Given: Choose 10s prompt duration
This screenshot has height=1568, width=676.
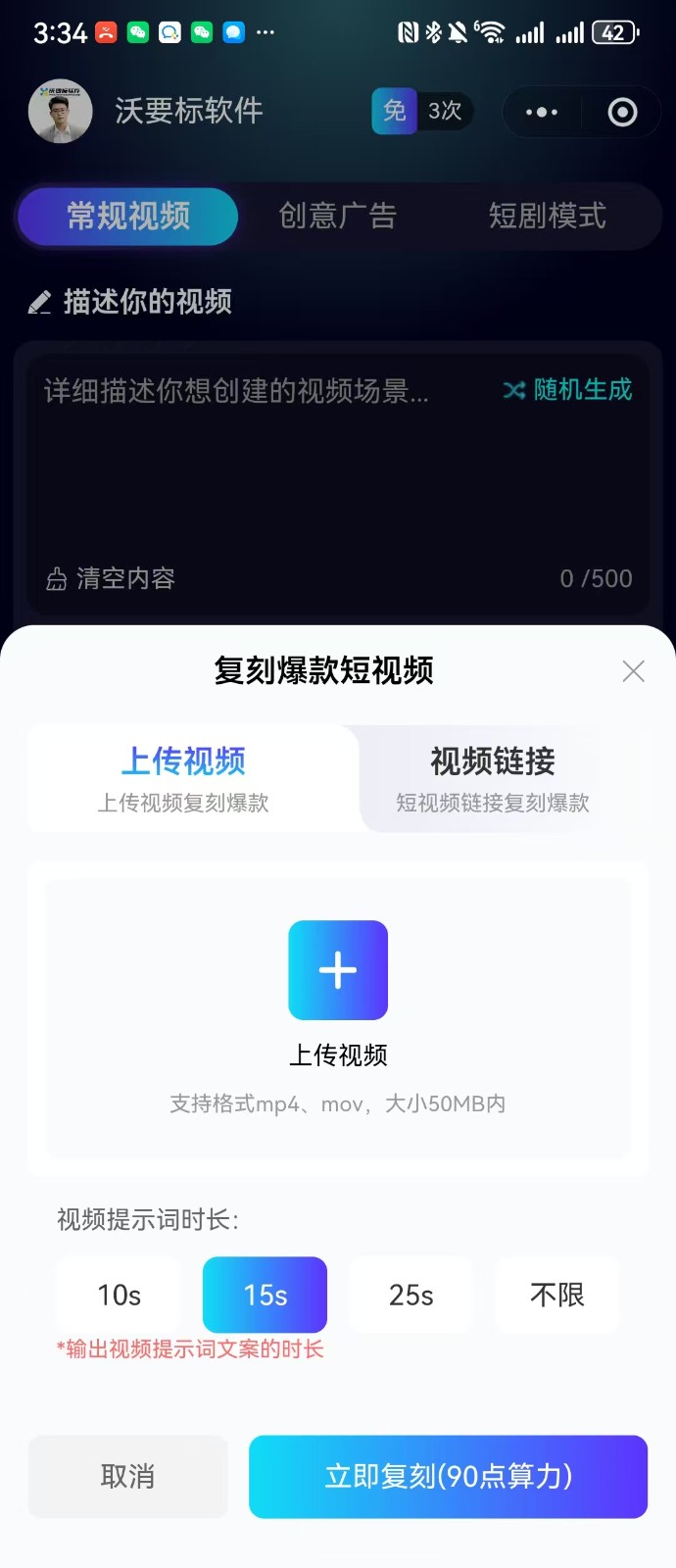Looking at the screenshot, I should click(x=120, y=1295).
